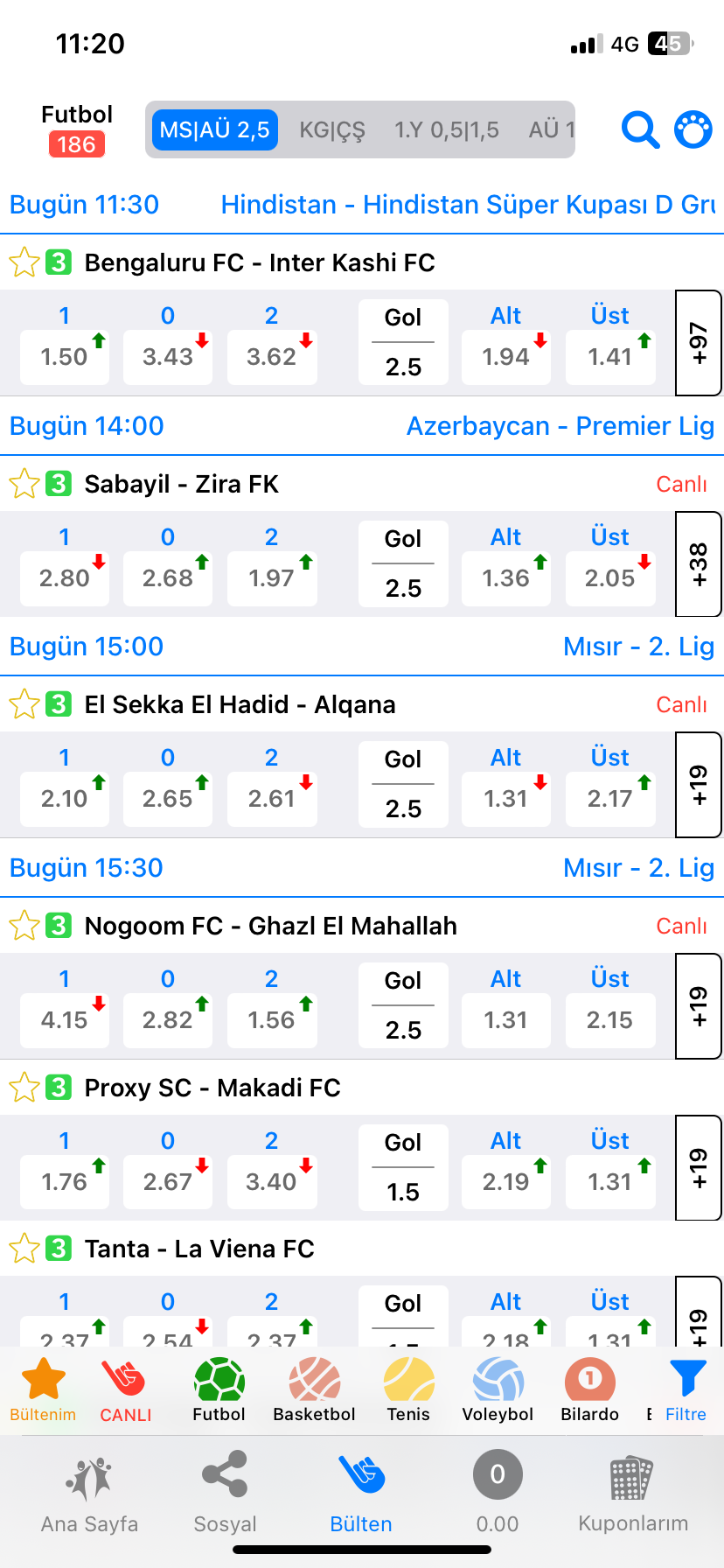The height and width of the screenshot is (1568, 724).
Task: Show Basketbol matches
Action: click(x=314, y=1391)
